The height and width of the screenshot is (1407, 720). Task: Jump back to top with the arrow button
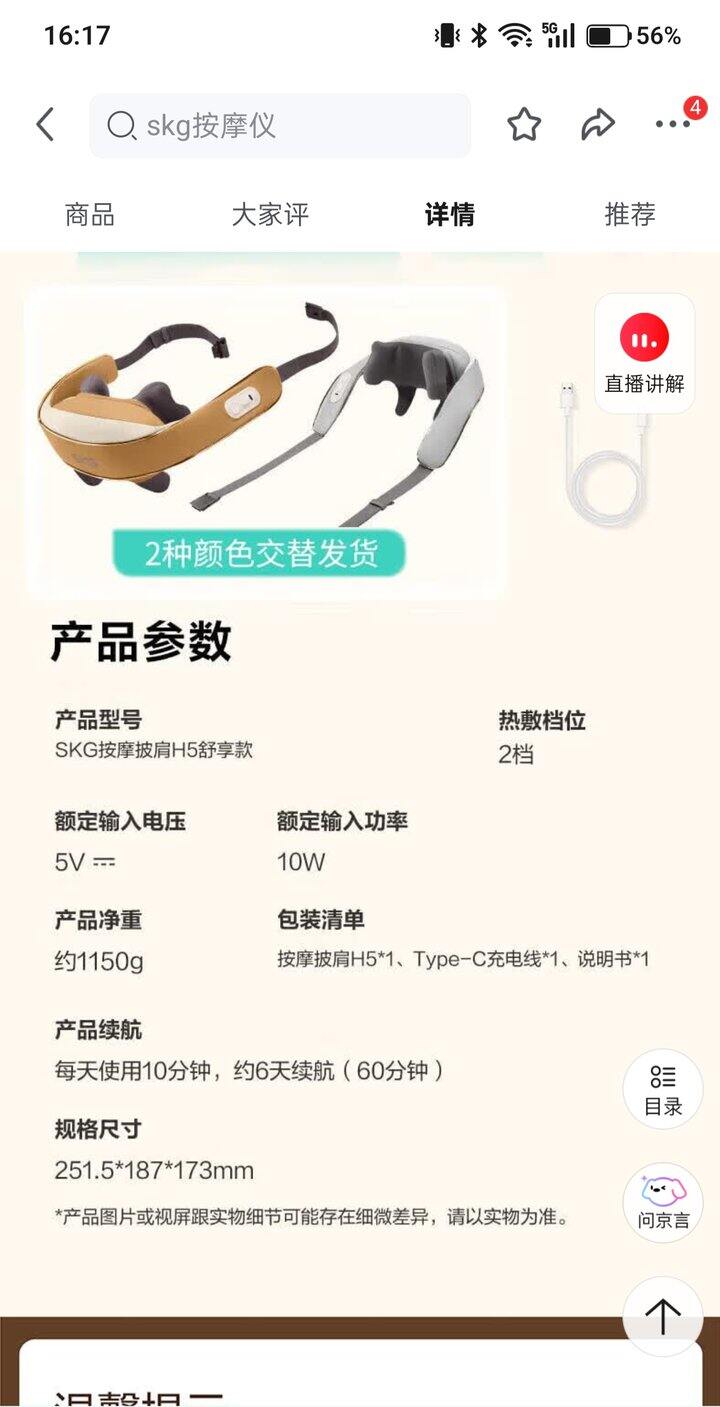pos(662,1316)
